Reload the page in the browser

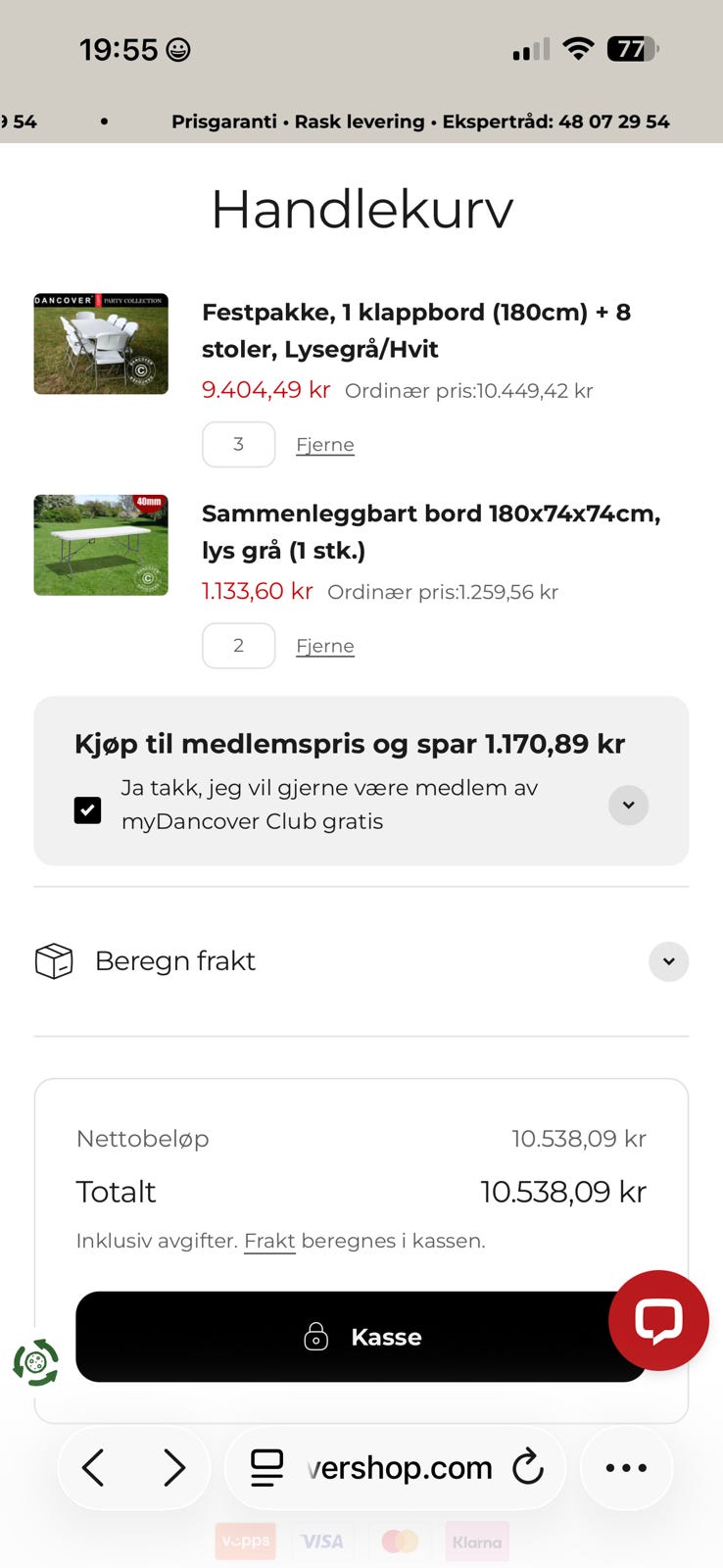[x=529, y=1467]
